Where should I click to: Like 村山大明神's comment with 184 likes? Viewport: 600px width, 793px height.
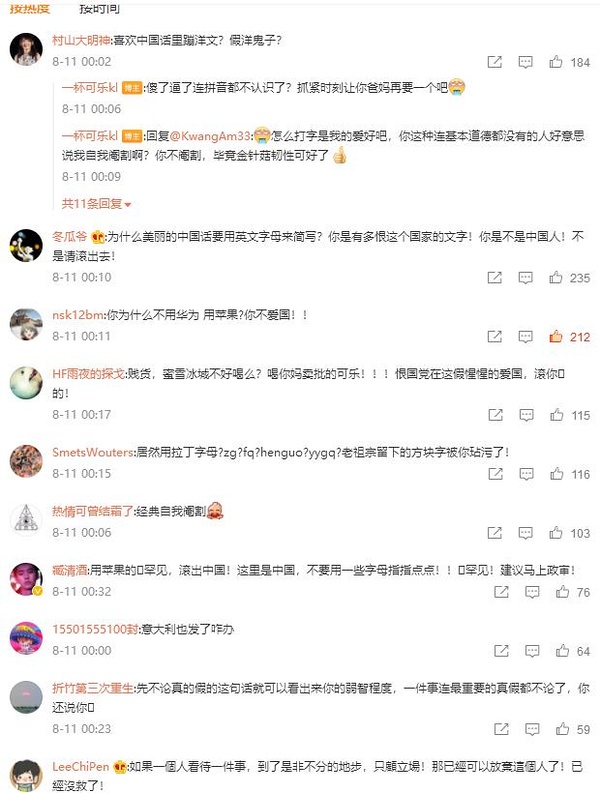click(555, 62)
